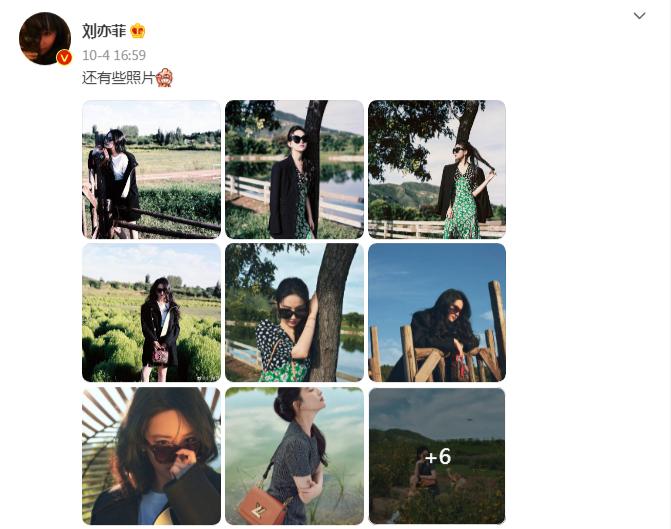The height and width of the screenshot is (529, 671).
Task: Open third photo with green dress under tree
Action: click(437, 169)
